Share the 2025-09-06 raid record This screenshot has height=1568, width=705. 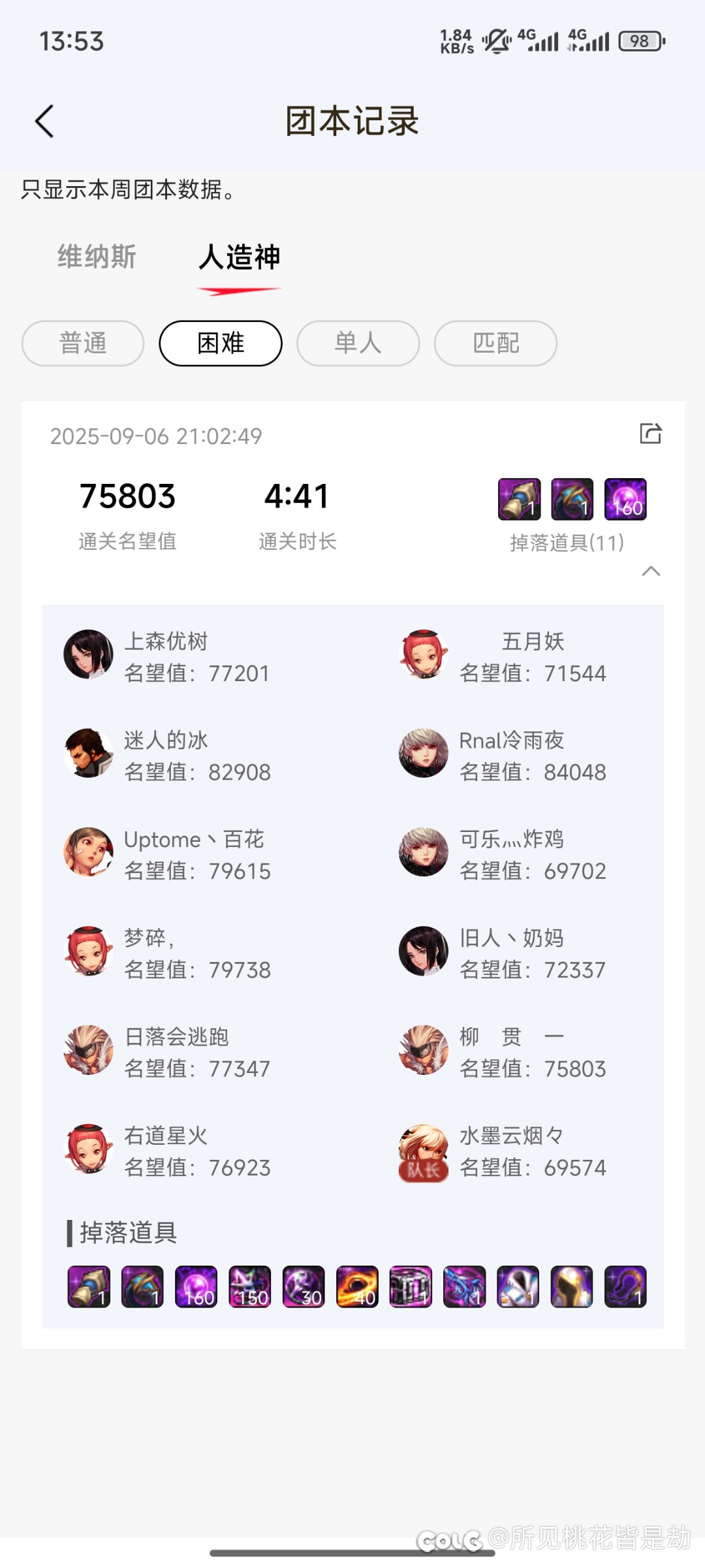coord(650,434)
